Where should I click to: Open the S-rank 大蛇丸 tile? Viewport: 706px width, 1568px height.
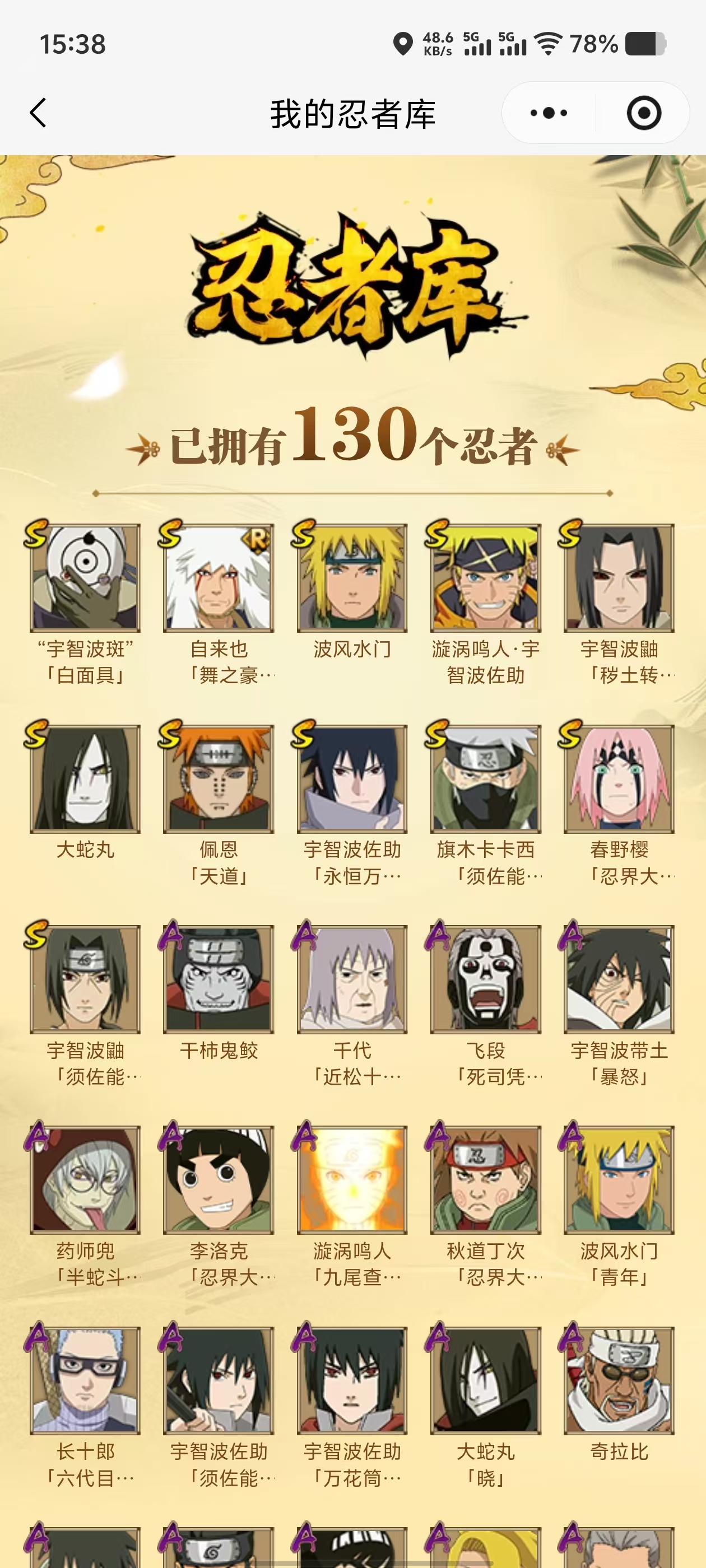(x=85, y=778)
